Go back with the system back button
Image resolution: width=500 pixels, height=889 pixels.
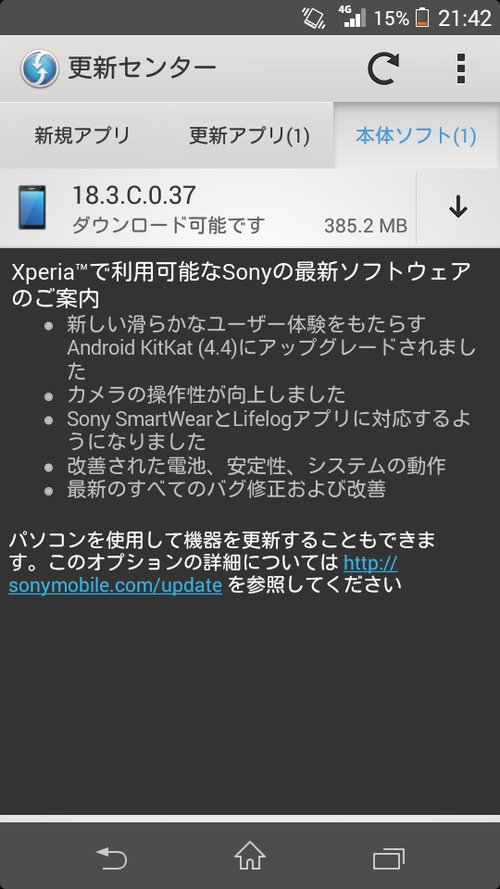[111, 857]
